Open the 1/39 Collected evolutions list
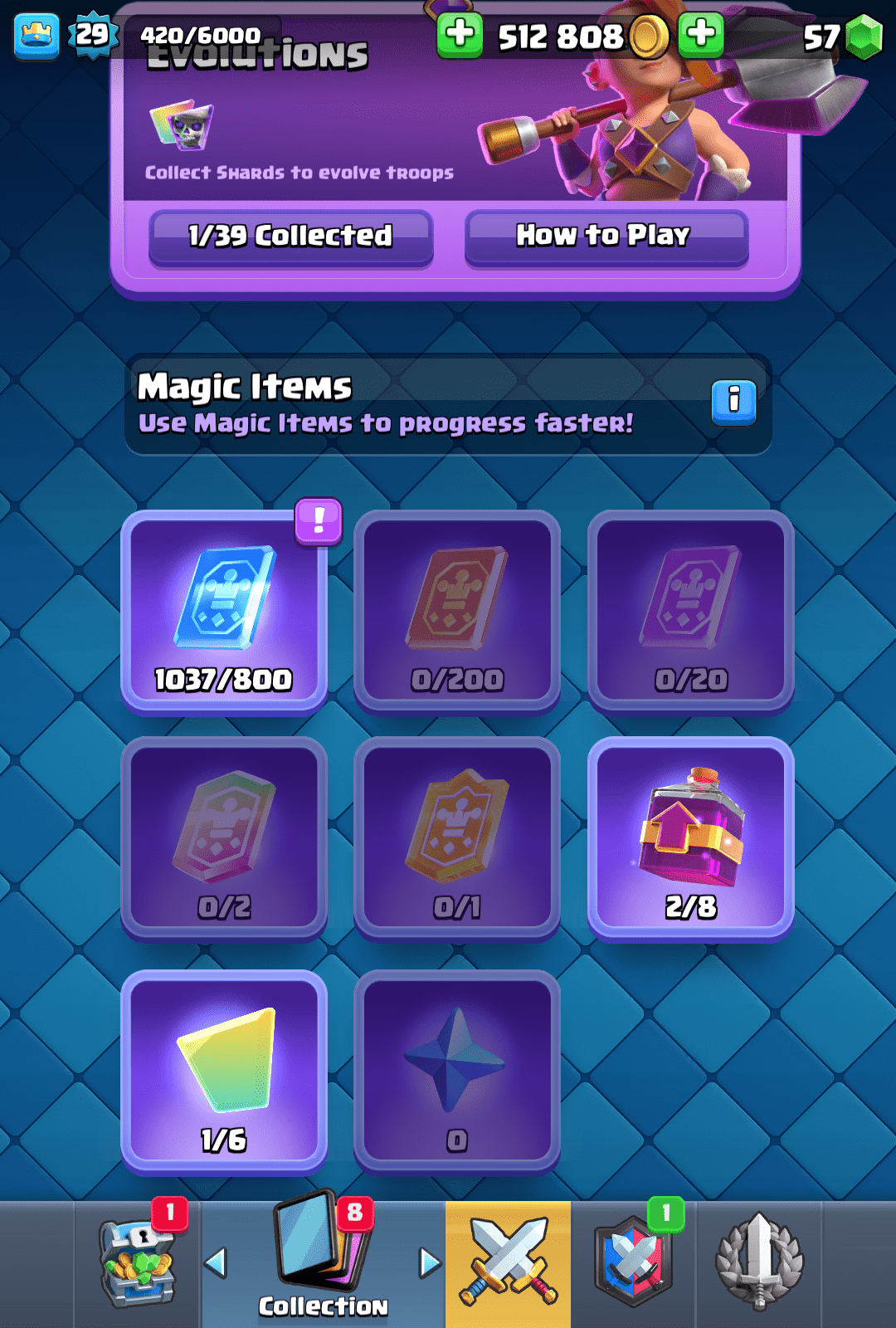Viewport: 896px width, 1328px height. coord(290,237)
